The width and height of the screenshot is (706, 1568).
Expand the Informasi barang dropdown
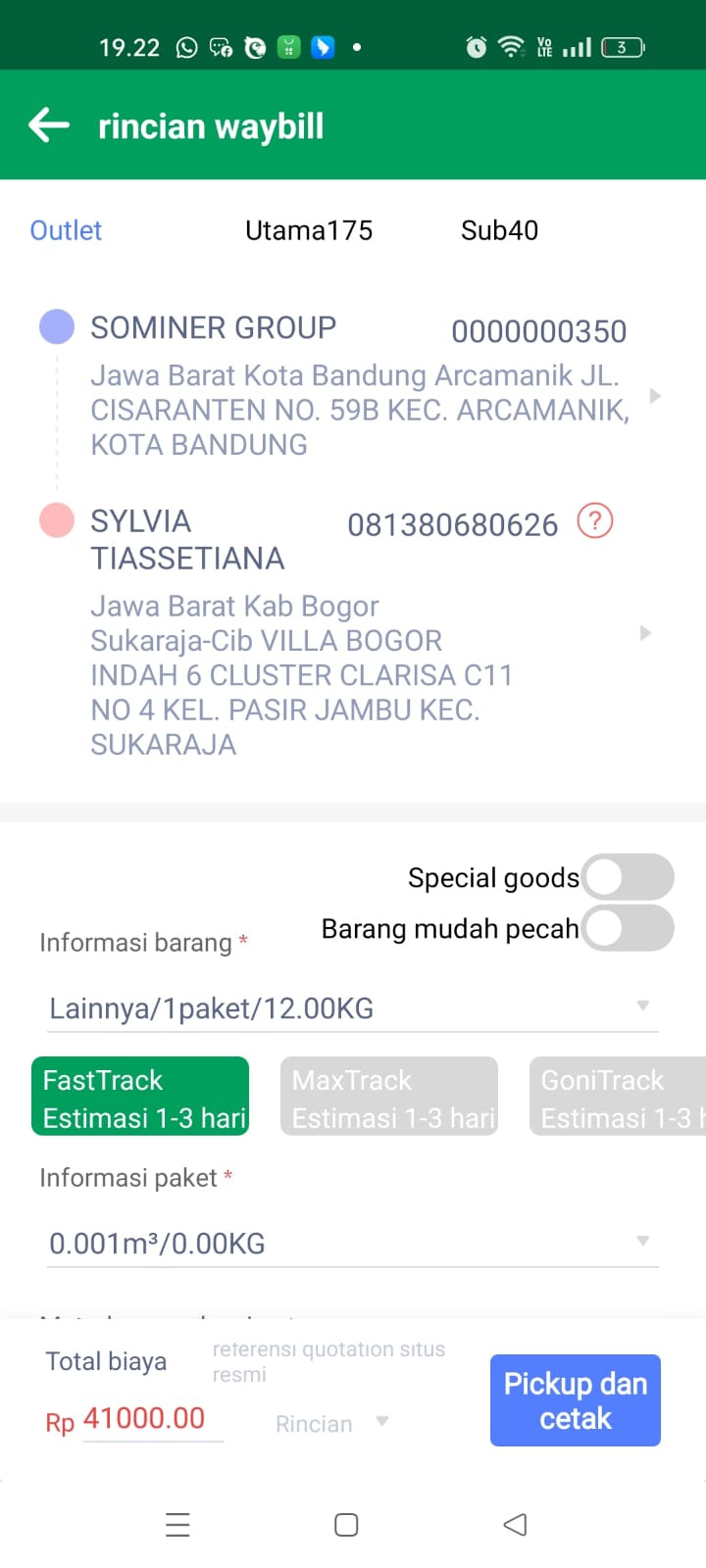[353, 1007]
